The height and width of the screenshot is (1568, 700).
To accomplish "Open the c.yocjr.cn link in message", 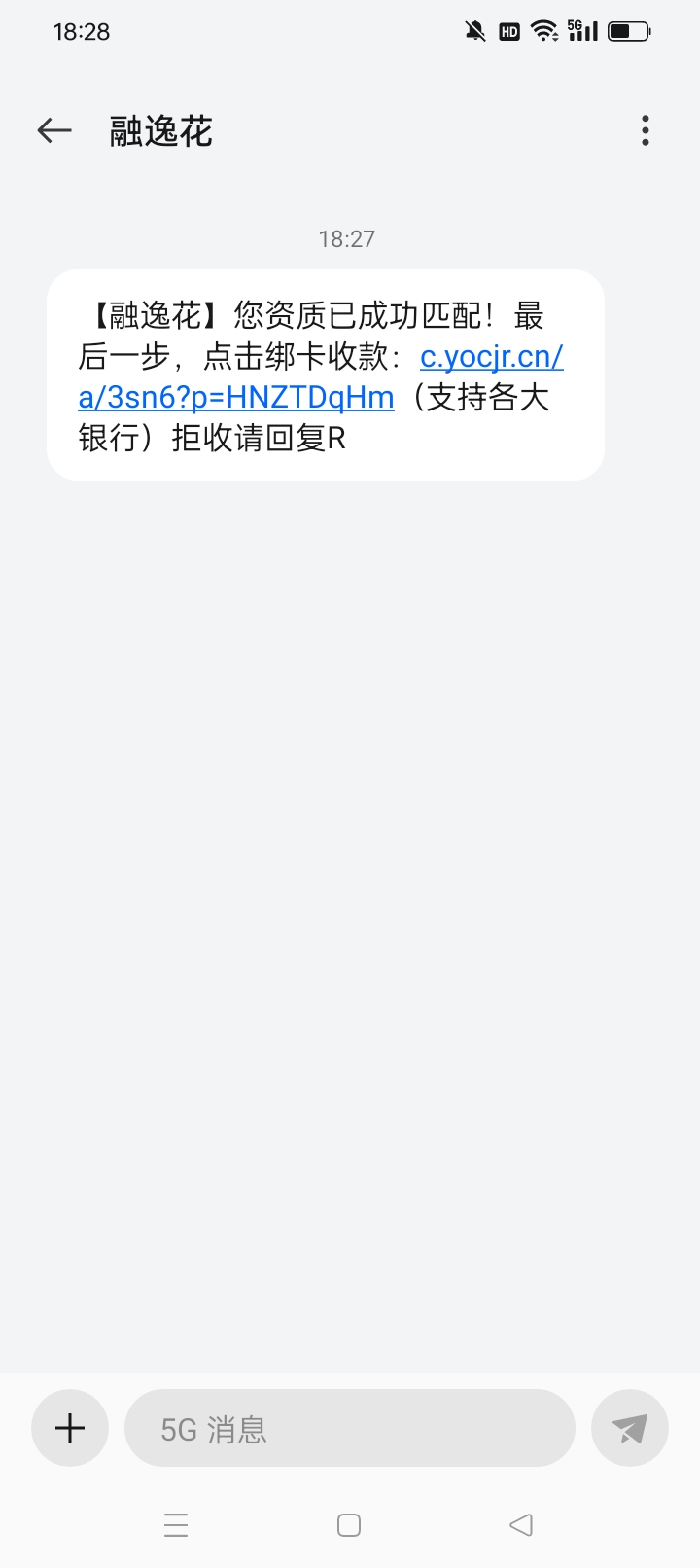I will pos(321,377).
